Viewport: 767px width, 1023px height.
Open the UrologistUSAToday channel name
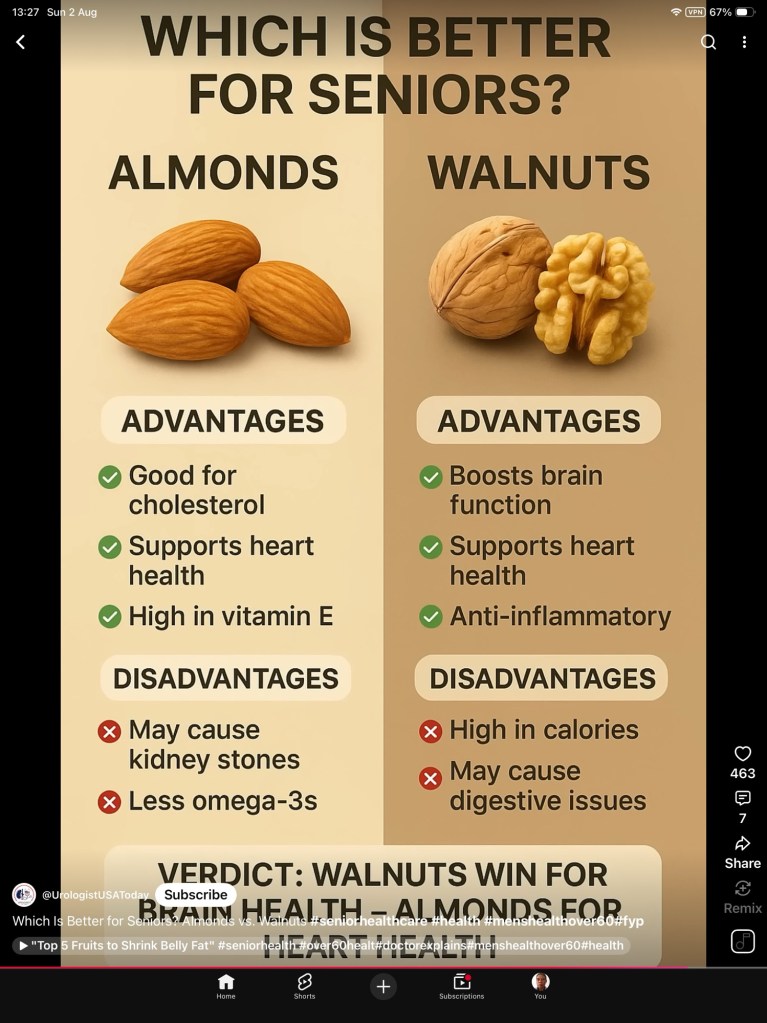point(95,895)
